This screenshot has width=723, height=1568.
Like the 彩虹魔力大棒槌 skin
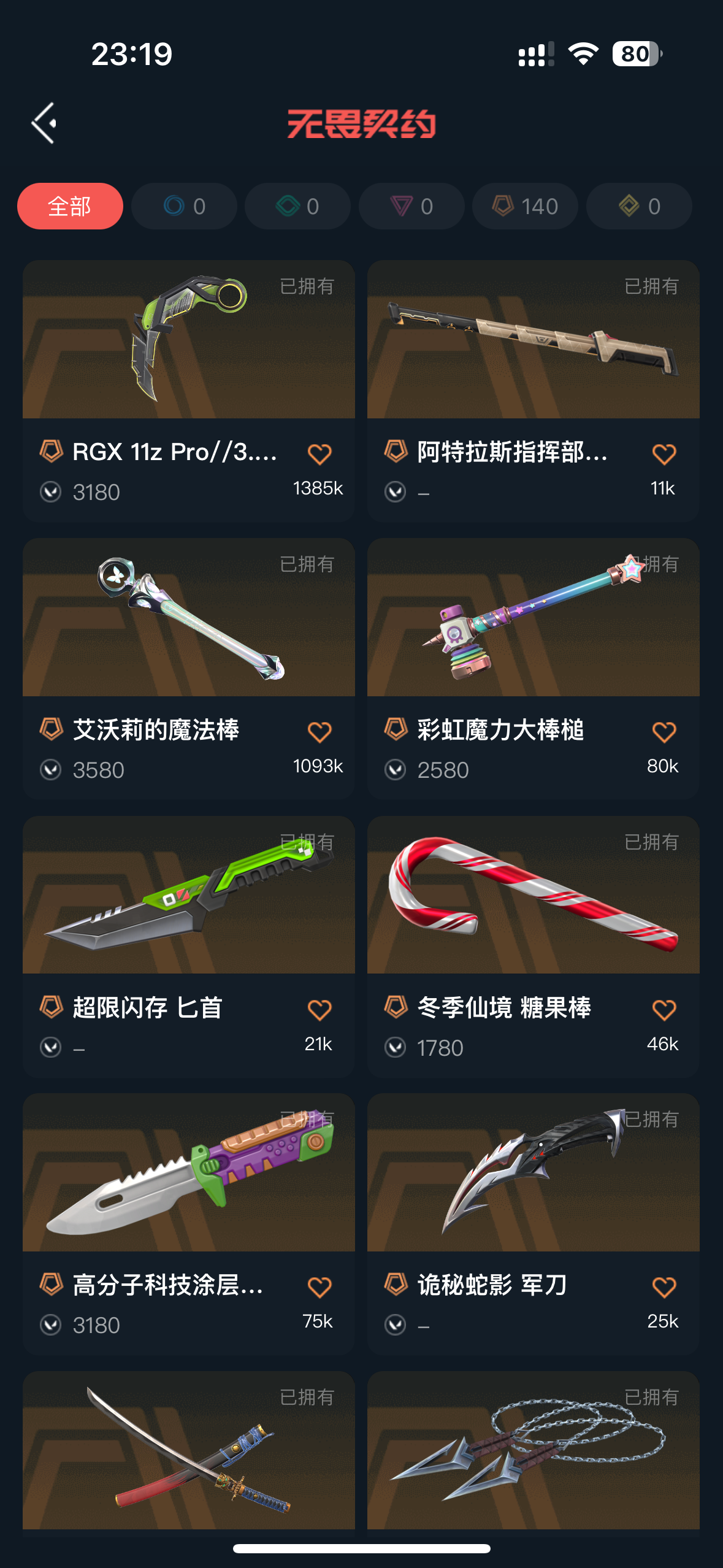click(664, 732)
